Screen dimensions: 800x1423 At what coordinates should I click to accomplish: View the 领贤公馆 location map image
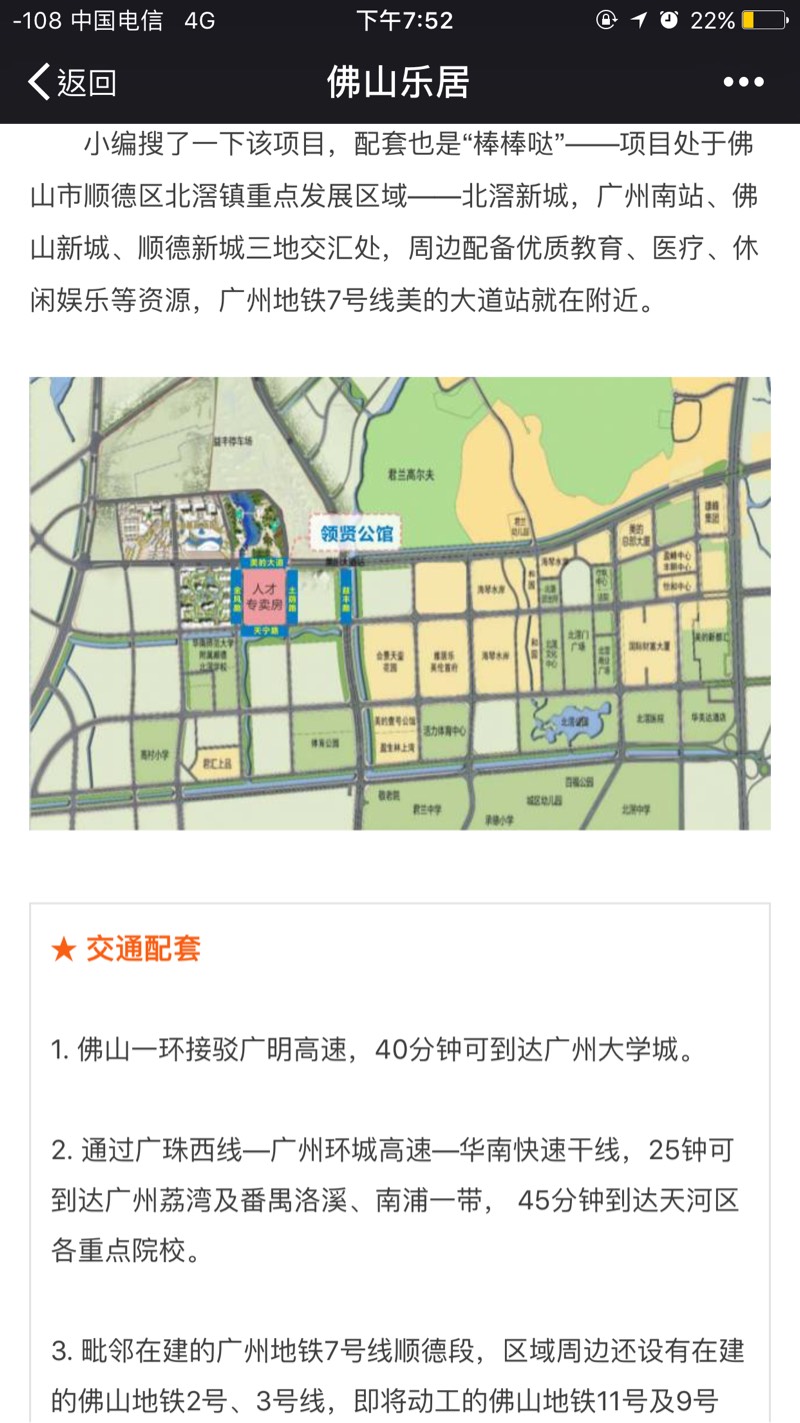[400, 603]
